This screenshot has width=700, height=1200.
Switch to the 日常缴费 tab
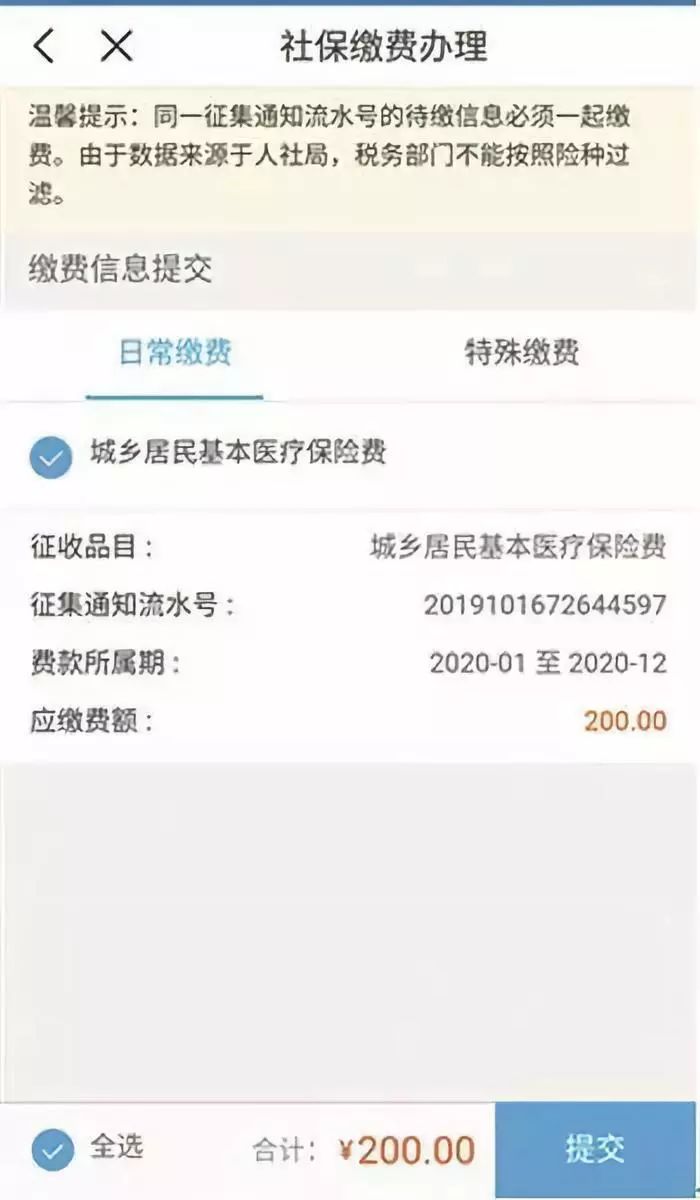click(176, 353)
